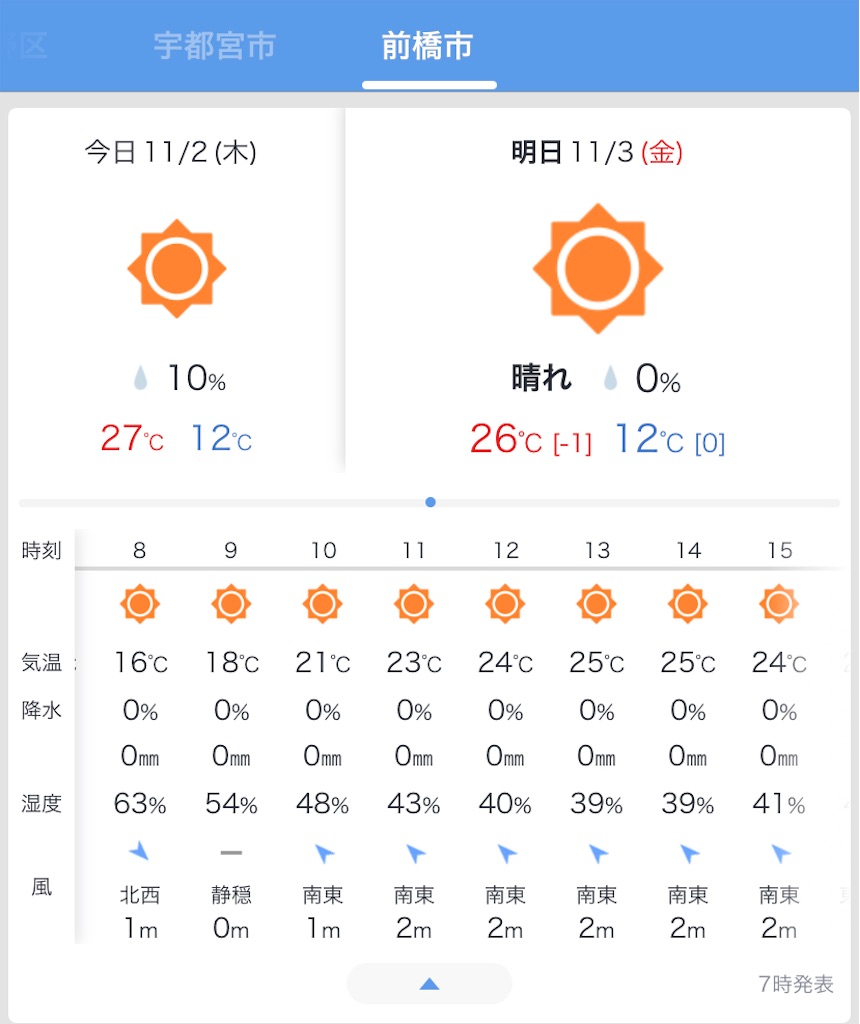Select the 前橋市 tab
The image size is (860, 1024).
coord(428,46)
